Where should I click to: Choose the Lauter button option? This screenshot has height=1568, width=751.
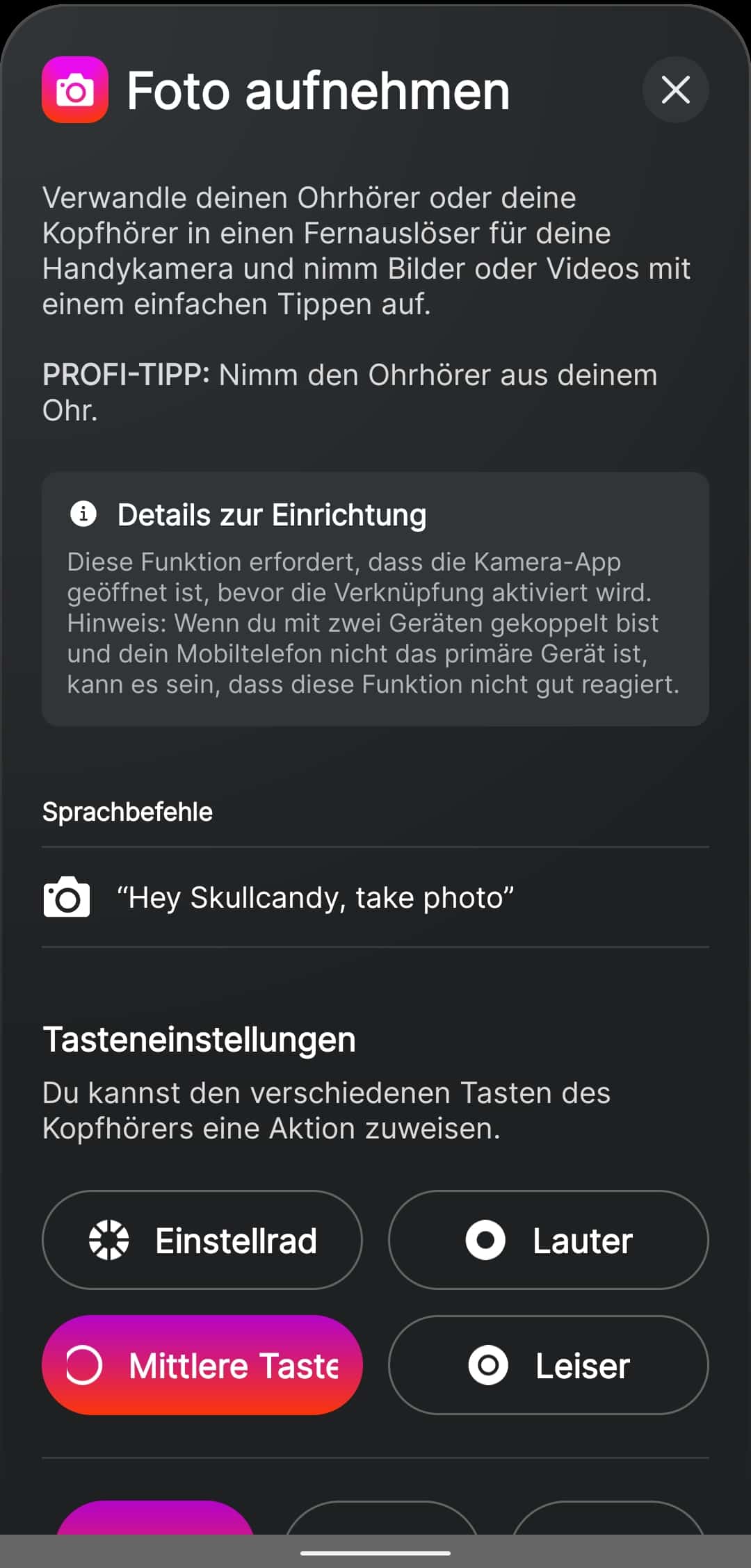[x=548, y=1240]
